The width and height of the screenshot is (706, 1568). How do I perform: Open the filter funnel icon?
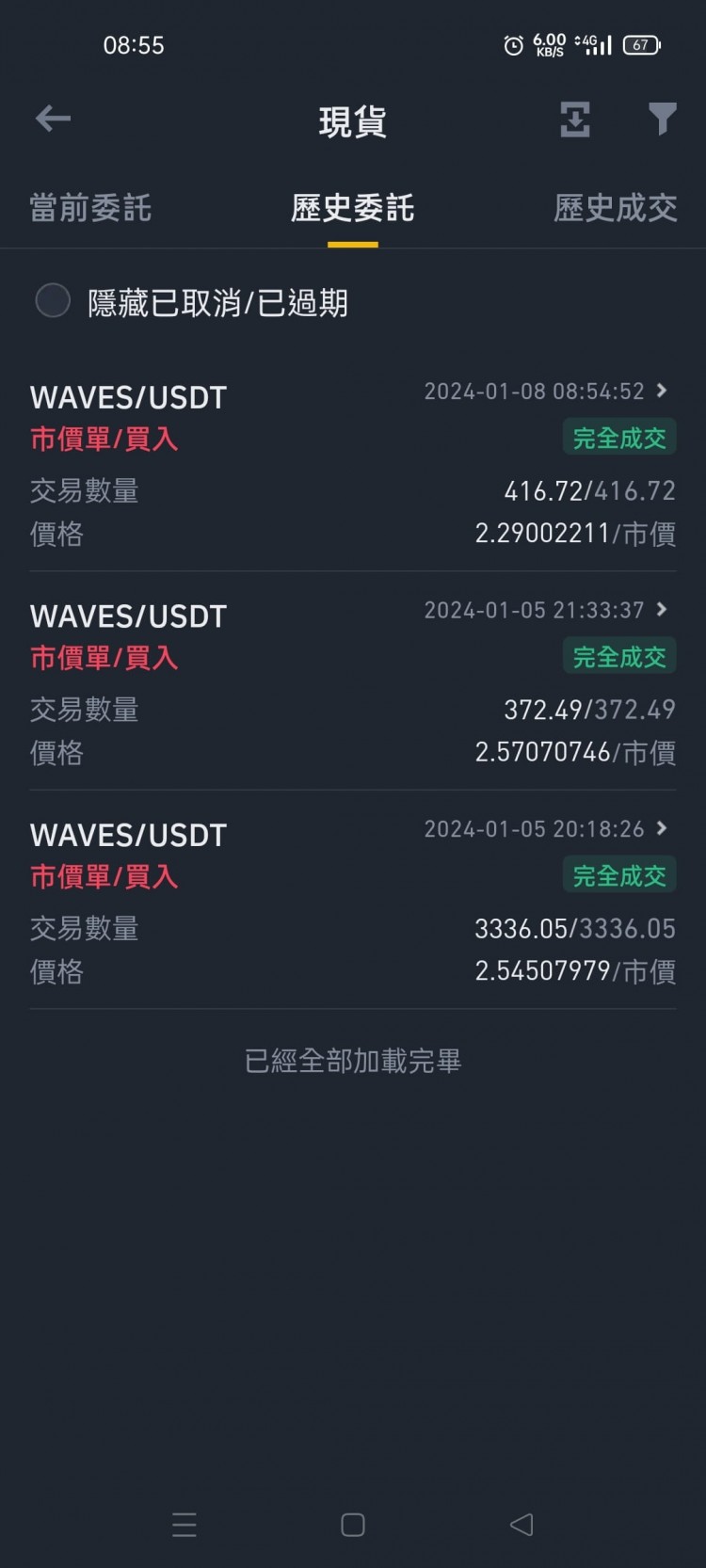[x=662, y=120]
